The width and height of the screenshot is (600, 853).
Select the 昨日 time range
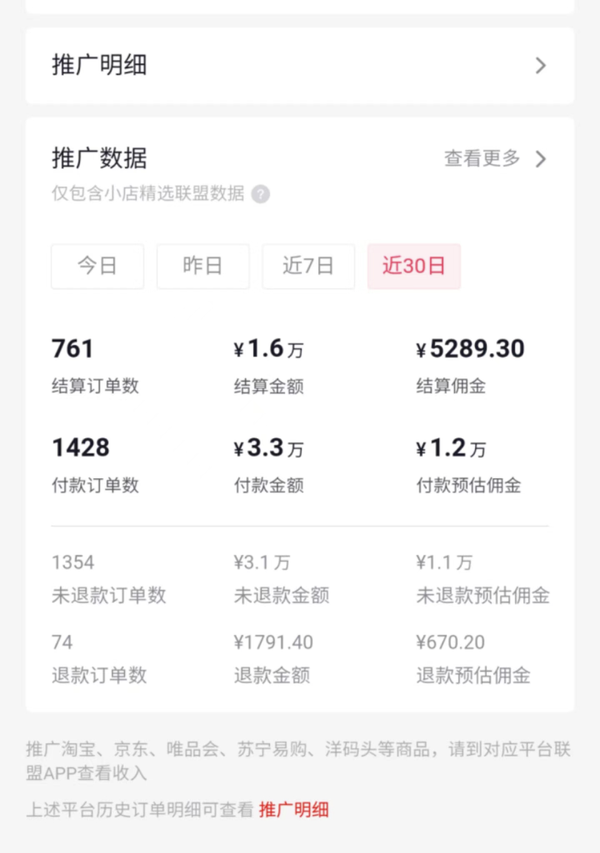point(203,266)
